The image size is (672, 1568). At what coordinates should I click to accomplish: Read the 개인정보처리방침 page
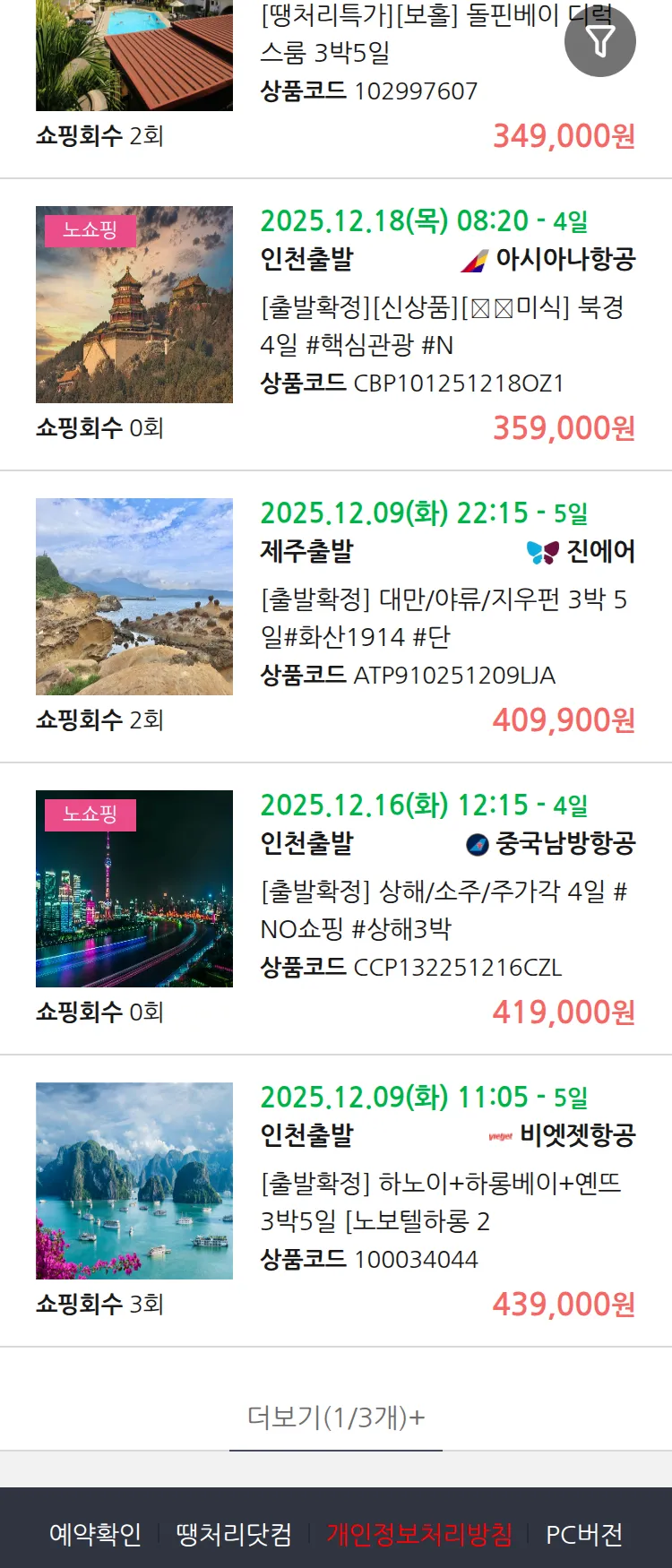point(419,1534)
